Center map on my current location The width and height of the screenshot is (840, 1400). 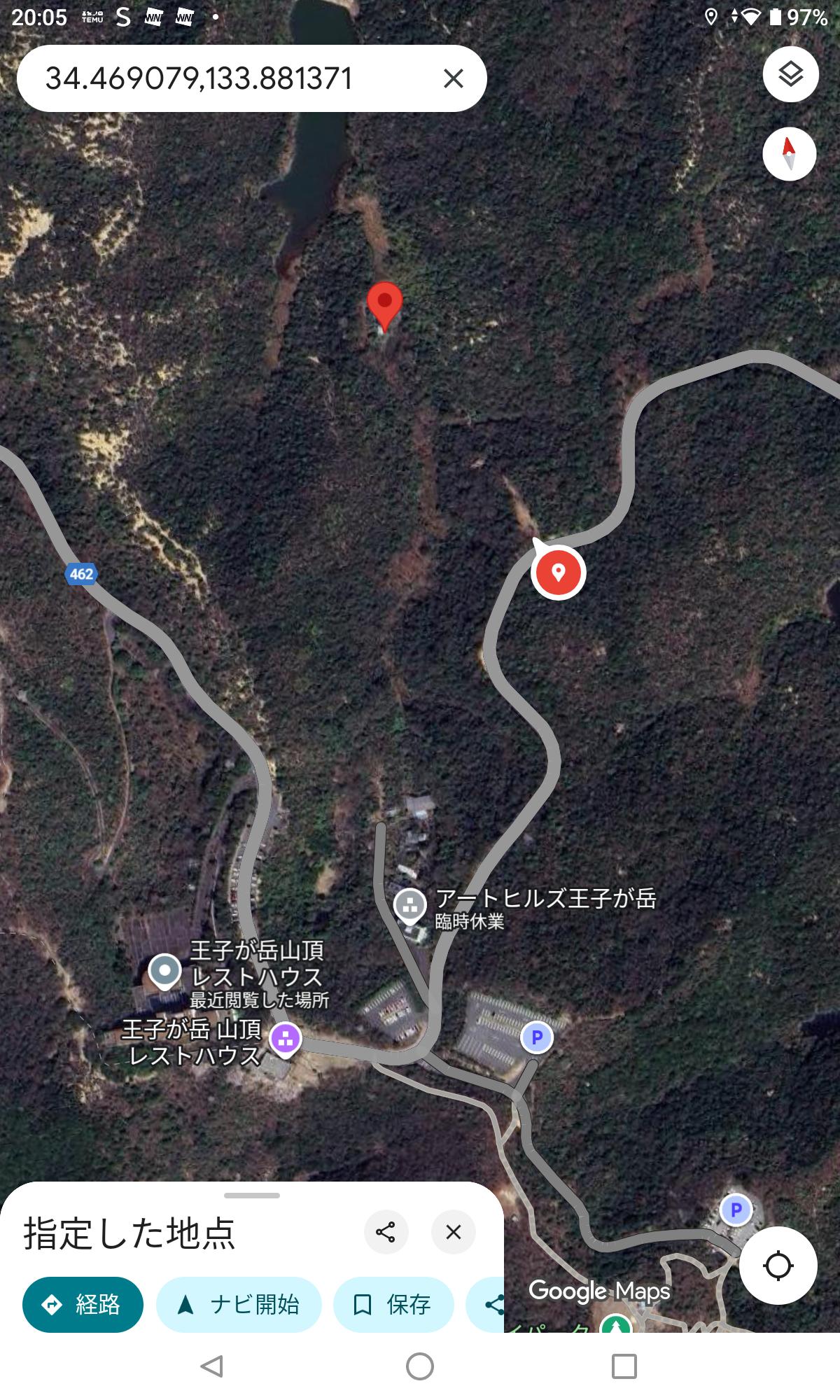pos(778,1266)
